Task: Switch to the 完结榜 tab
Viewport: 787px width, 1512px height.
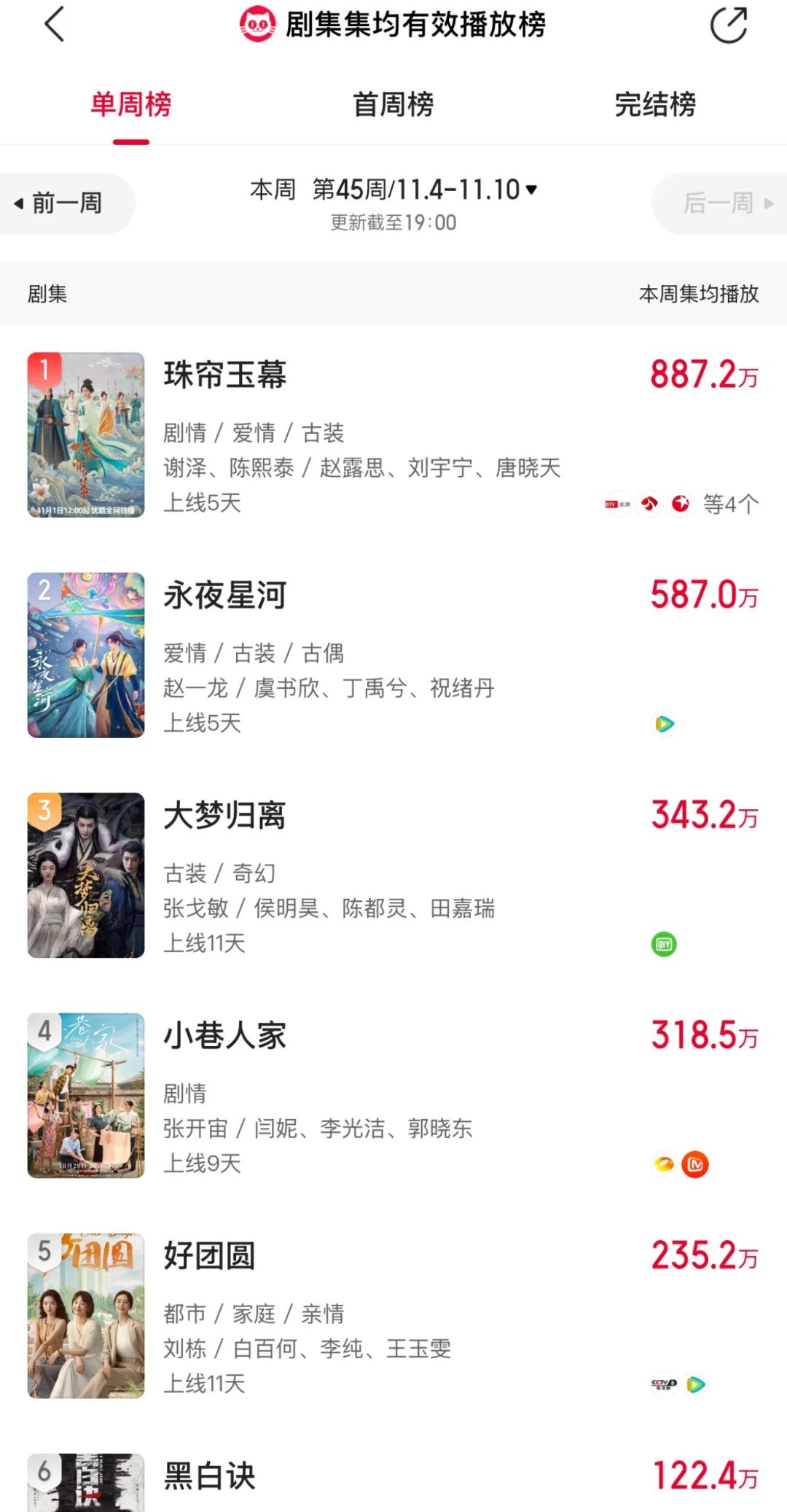Action: pos(655,105)
